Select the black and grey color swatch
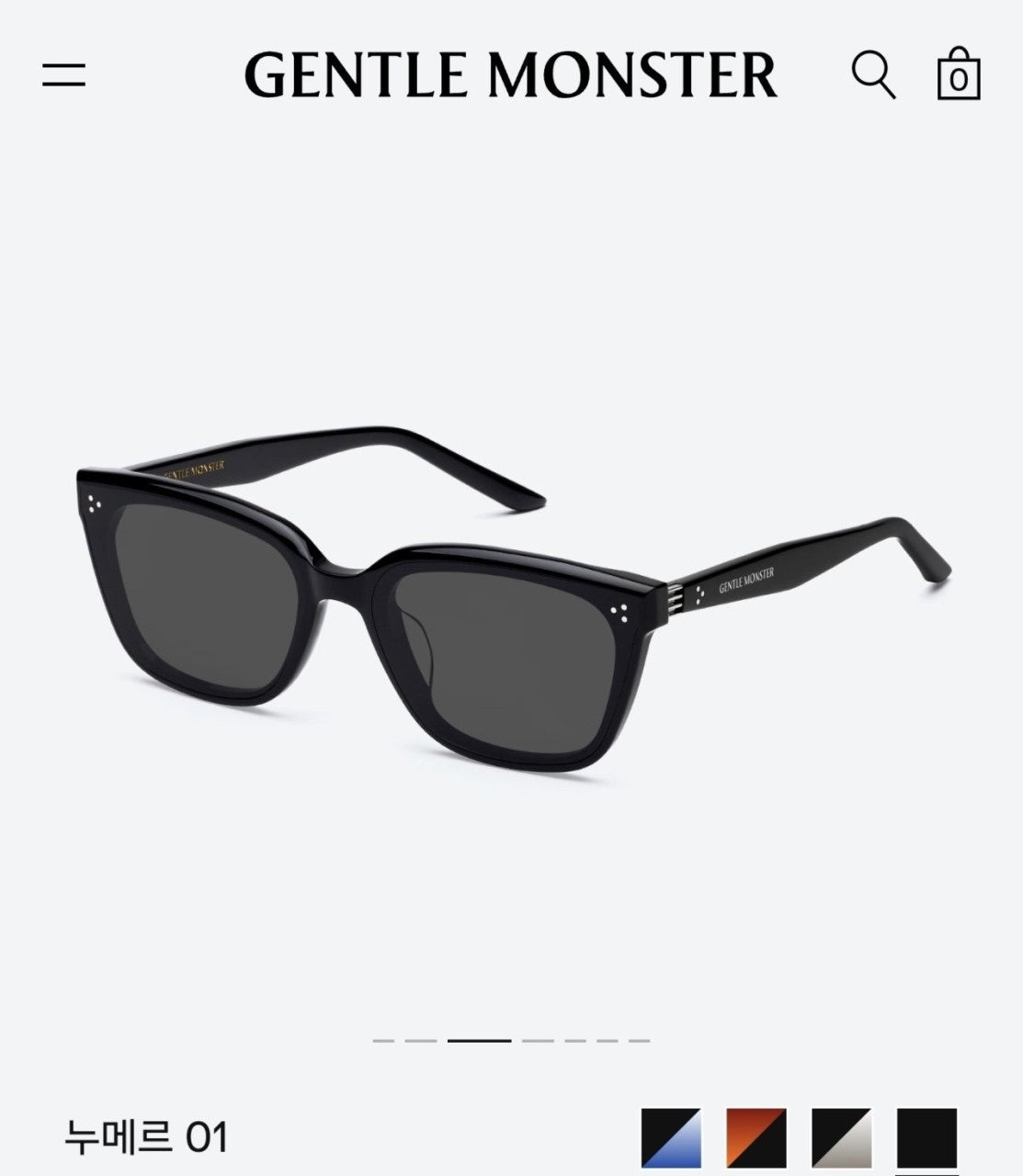This screenshot has height=1176, width=1023. (841, 1137)
